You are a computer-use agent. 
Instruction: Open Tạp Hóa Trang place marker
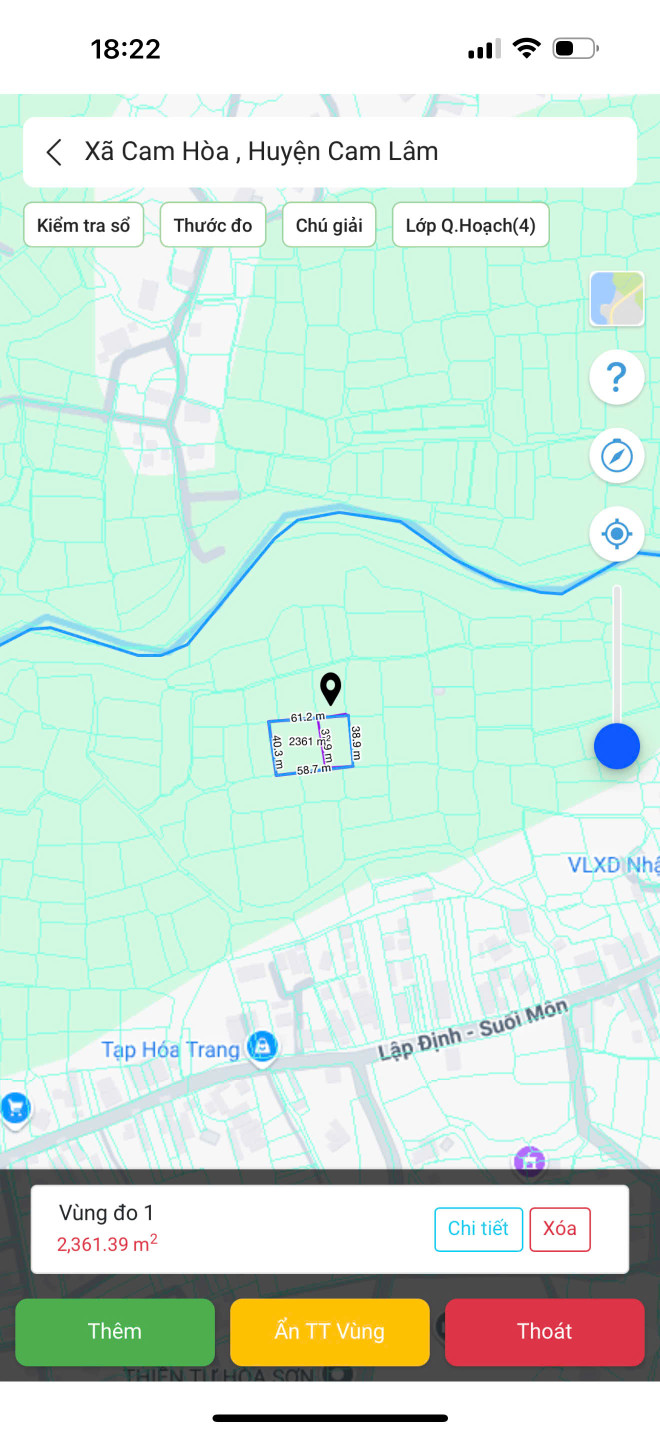point(263,1047)
